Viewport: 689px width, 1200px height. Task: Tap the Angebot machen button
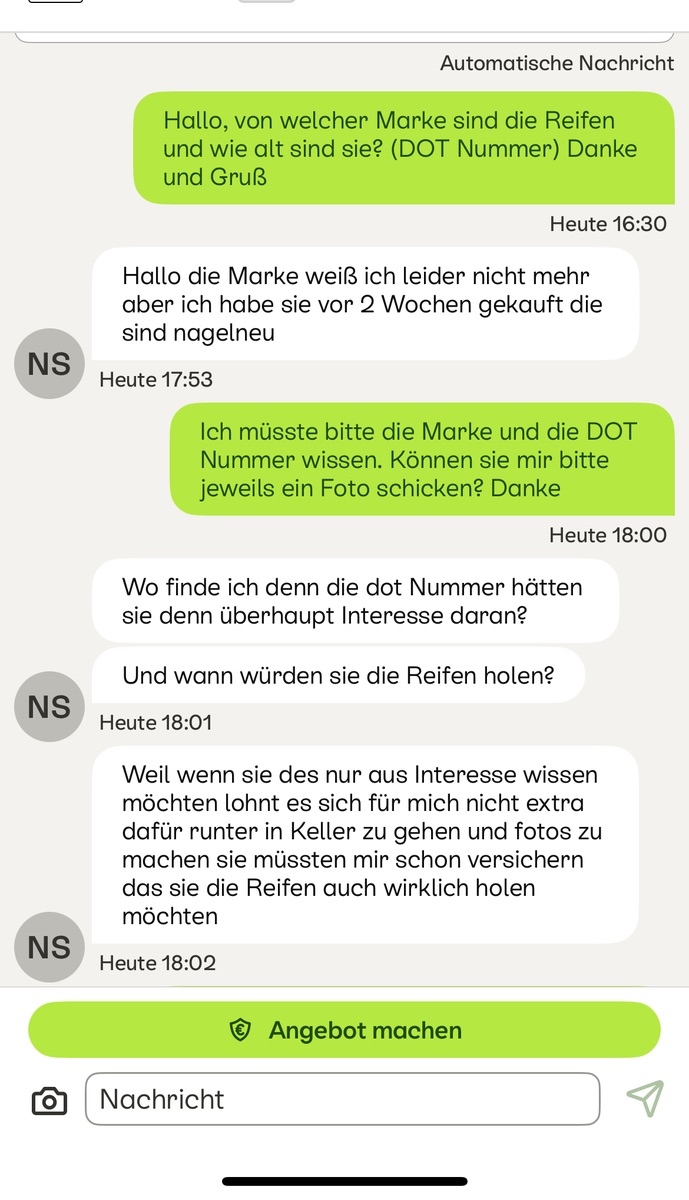pos(344,1030)
